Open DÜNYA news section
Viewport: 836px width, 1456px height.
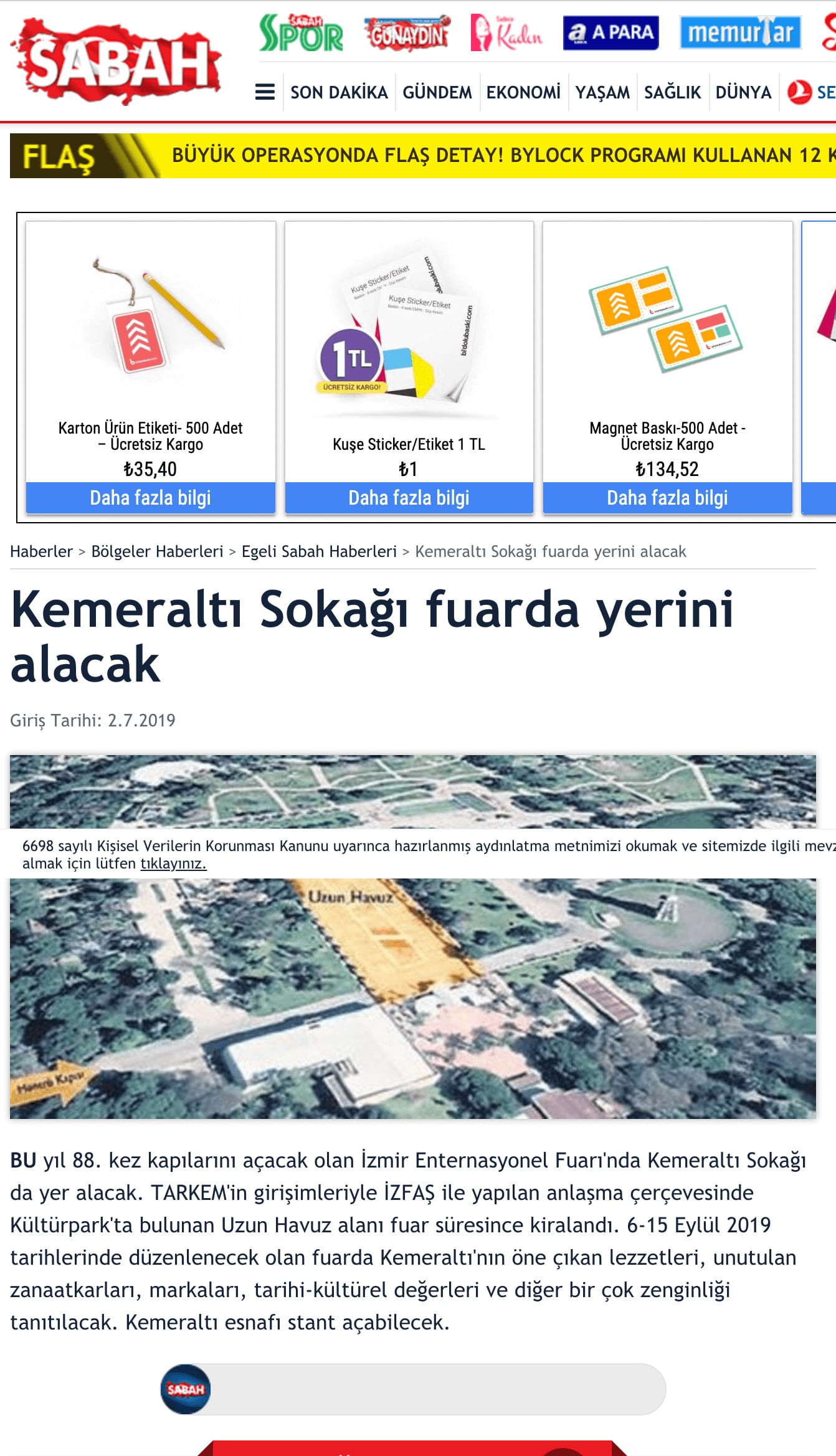pyautogui.click(x=743, y=92)
